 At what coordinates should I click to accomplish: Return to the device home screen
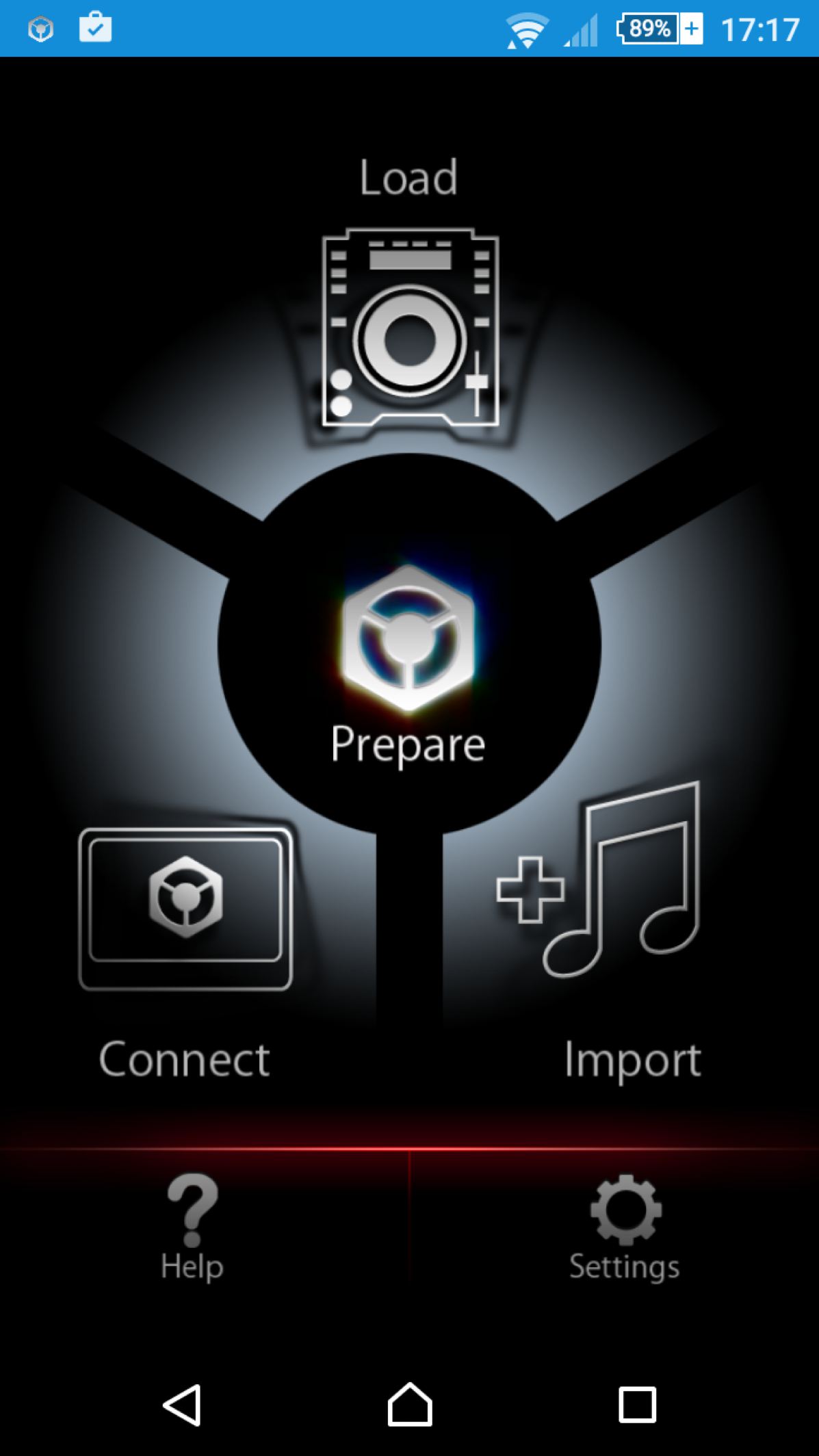click(409, 1405)
